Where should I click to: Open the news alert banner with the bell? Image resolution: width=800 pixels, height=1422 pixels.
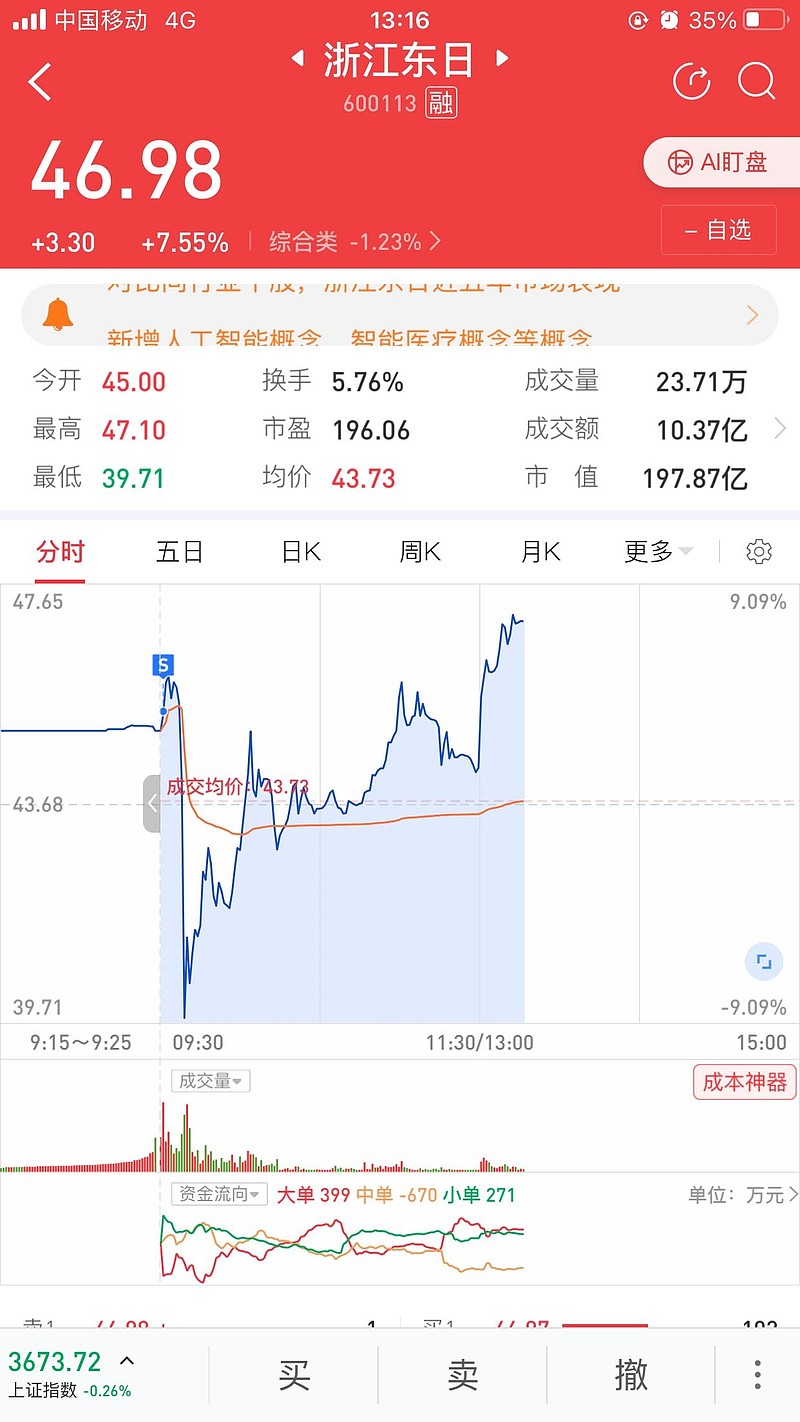pyautogui.click(x=400, y=315)
